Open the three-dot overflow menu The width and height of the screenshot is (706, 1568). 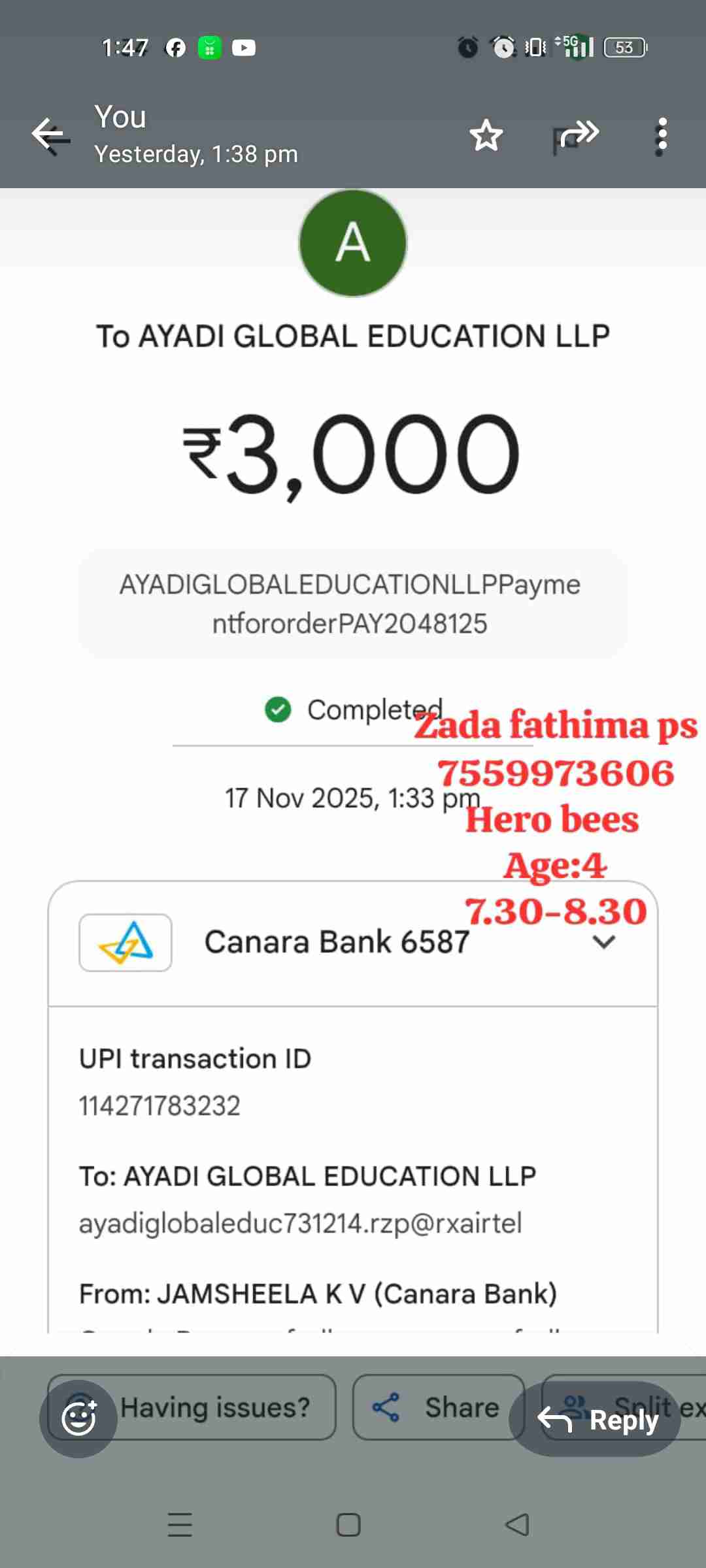pos(662,136)
